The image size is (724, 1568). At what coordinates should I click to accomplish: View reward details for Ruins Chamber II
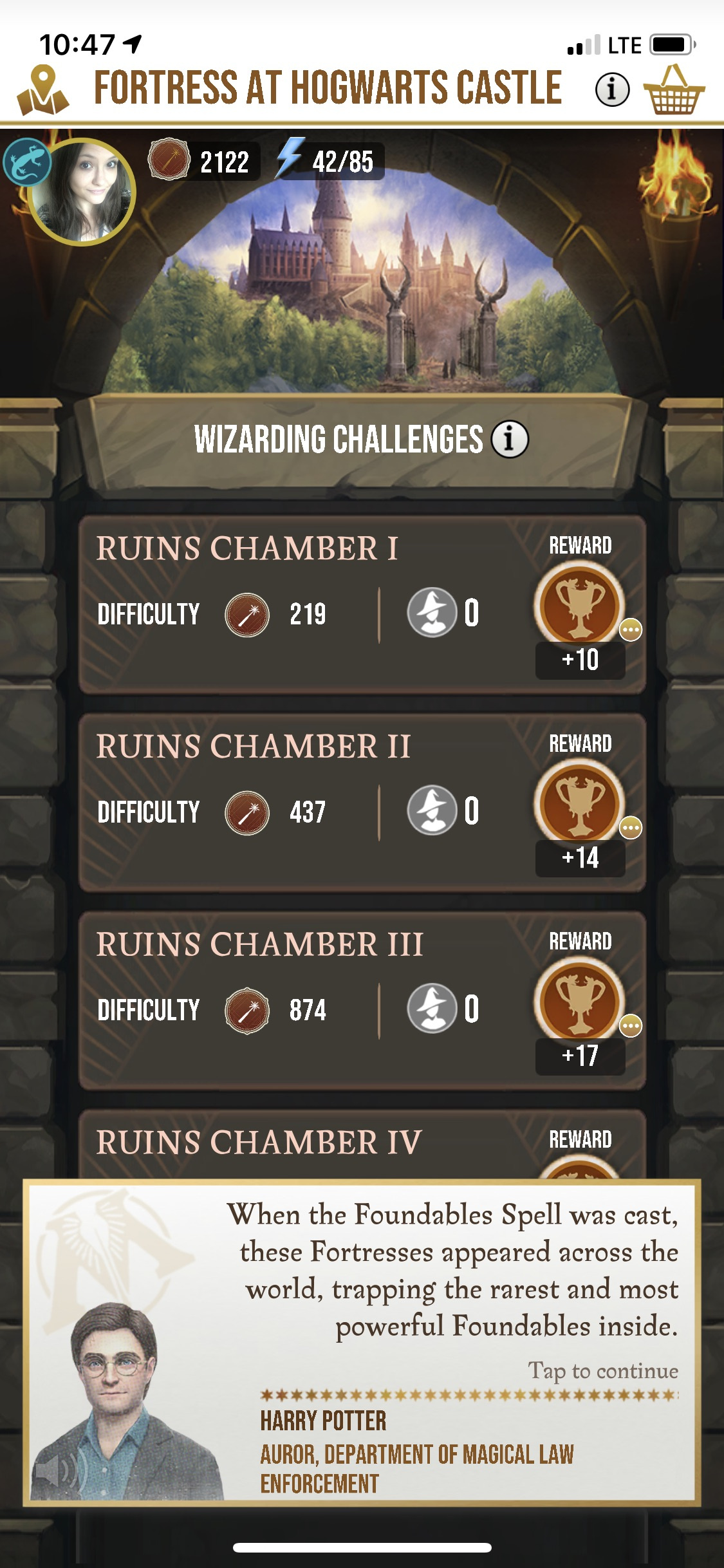[630, 828]
